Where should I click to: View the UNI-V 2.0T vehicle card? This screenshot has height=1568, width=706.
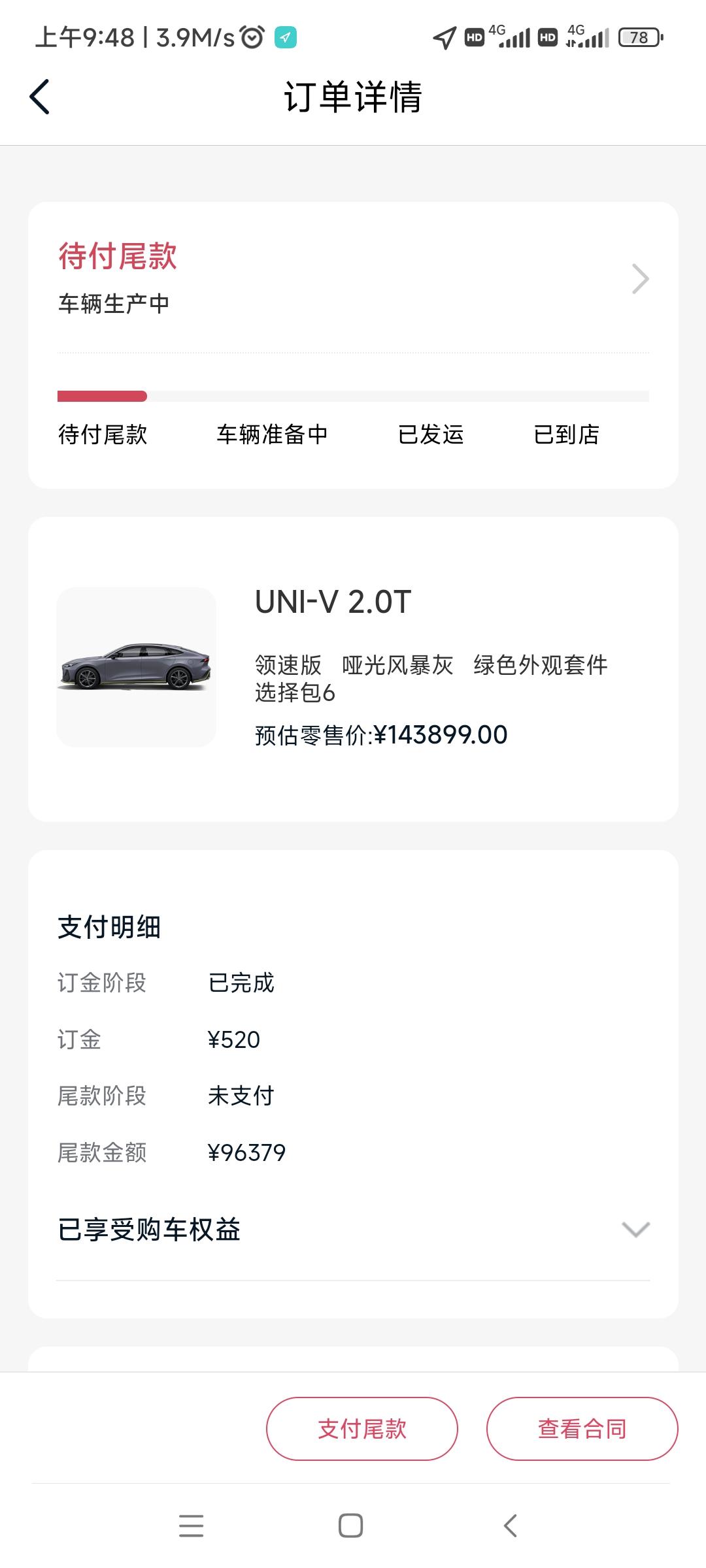353,668
